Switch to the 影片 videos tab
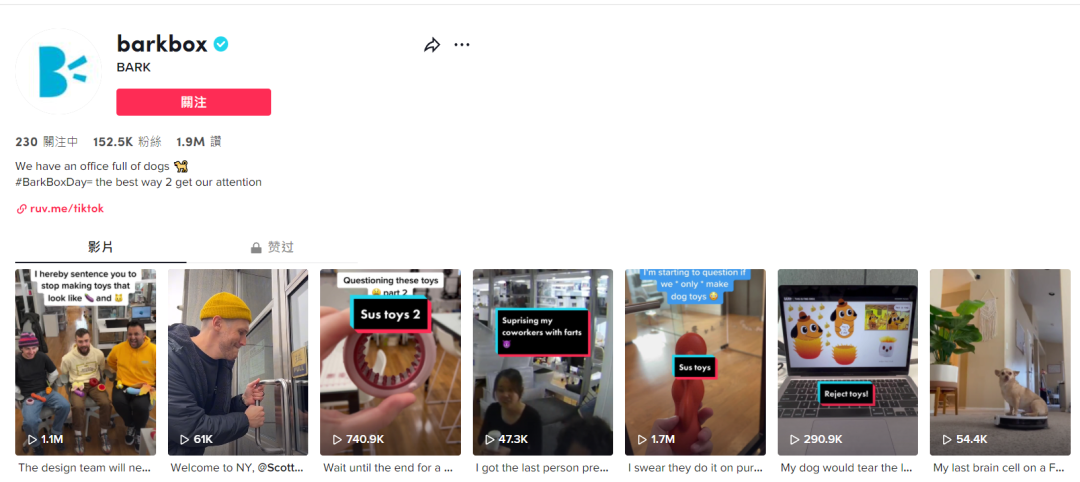Image resolution: width=1080 pixels, height=482 pixels. [100, 247]
